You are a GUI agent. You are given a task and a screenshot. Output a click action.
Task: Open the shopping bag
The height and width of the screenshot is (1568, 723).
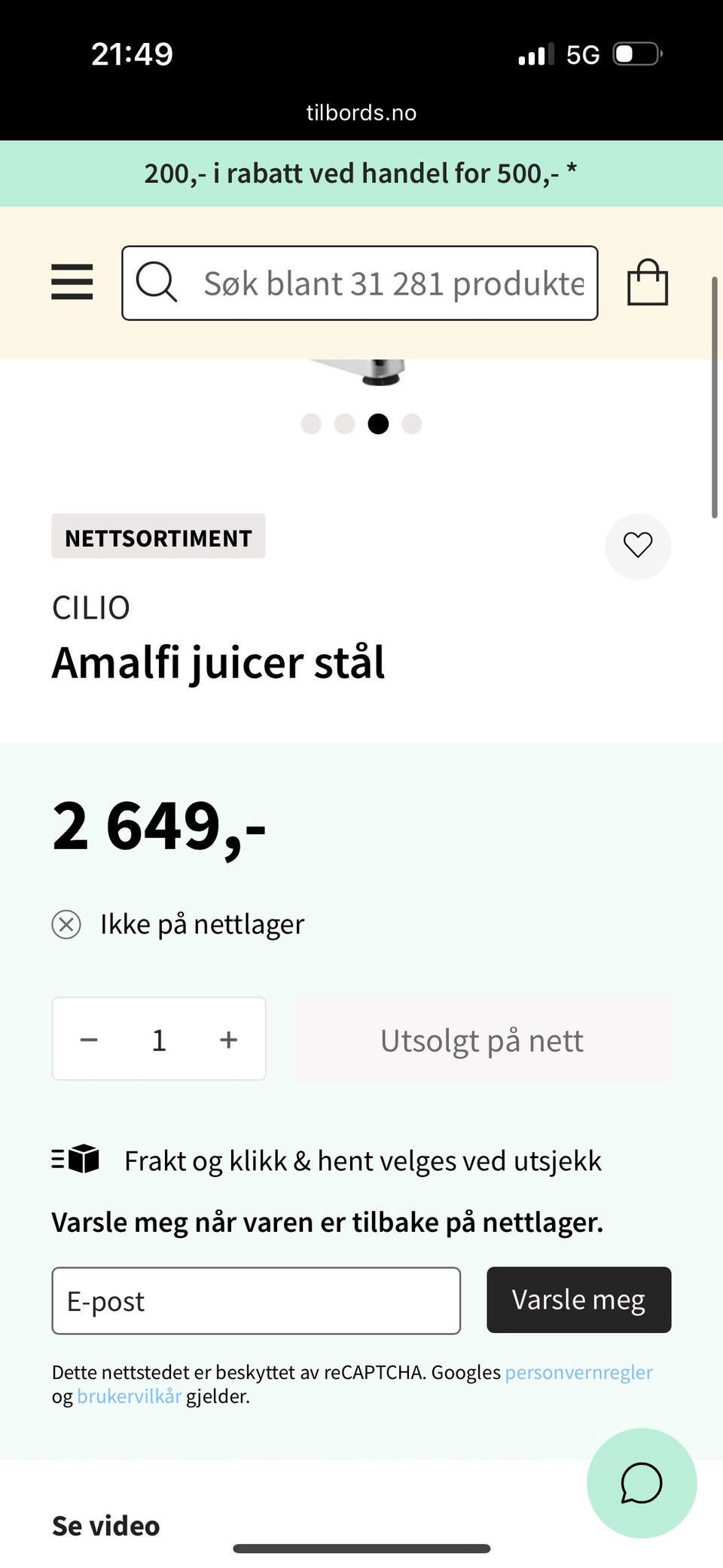coord(648,283)
